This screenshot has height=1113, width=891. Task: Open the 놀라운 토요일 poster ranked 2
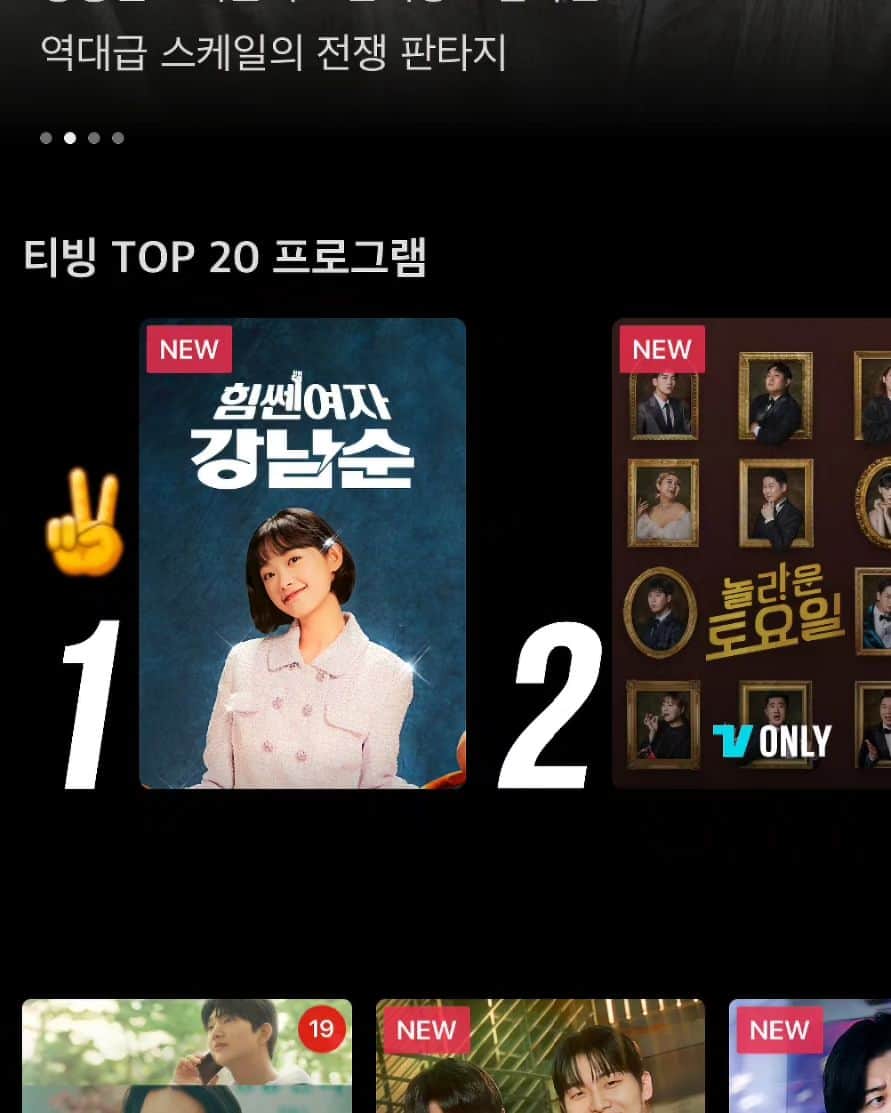pos(751,553)
